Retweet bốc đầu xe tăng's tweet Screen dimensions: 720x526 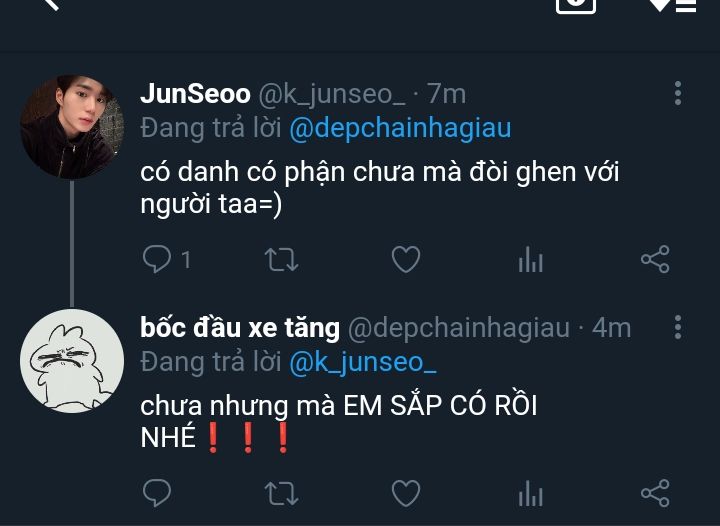click(x=281, y=493)
